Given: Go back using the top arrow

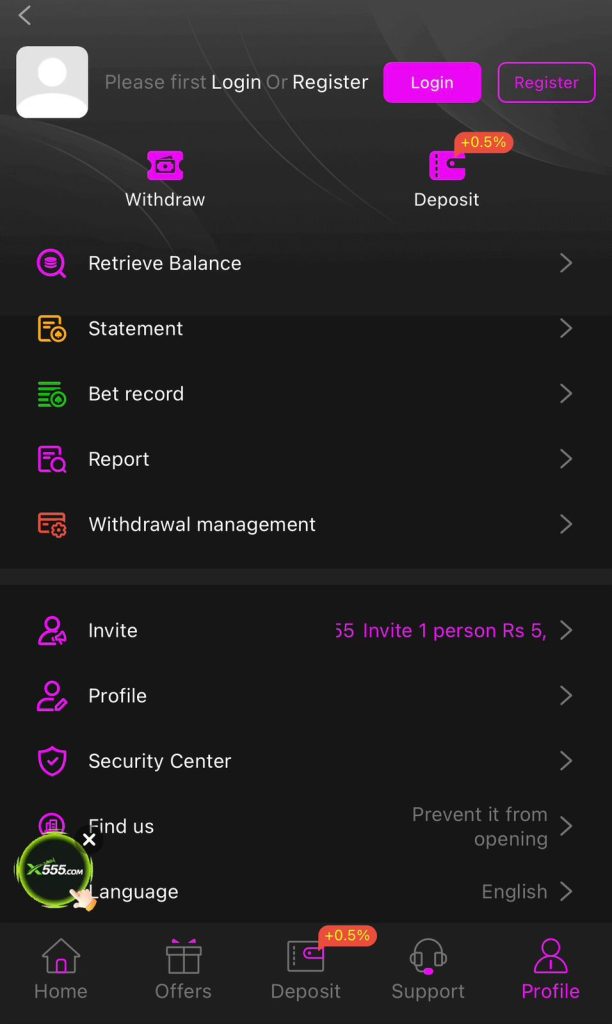Looking at the screenshot, I should pyautogui.click(x=25, y=15).
